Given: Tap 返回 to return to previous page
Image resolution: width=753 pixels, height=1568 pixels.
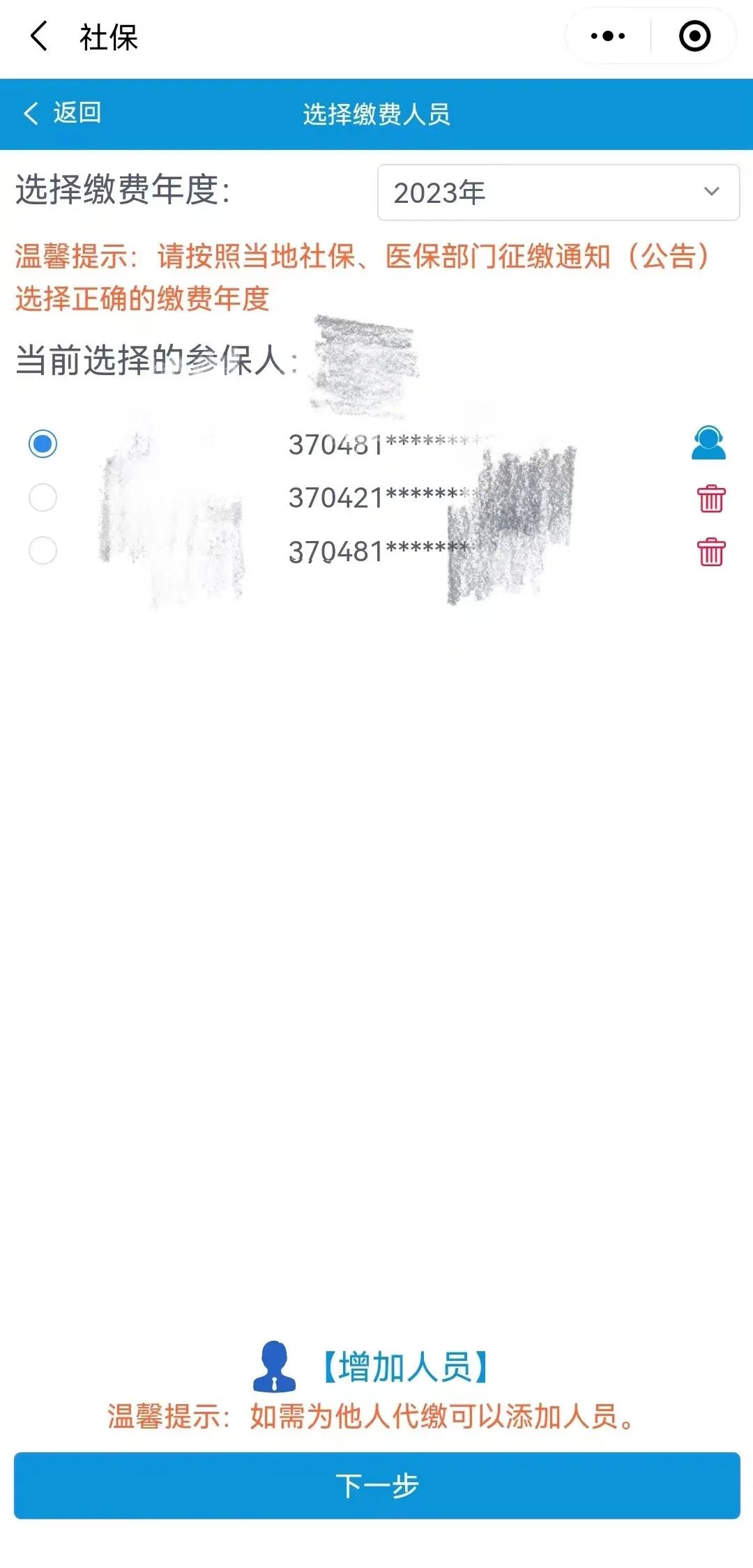Looking at the screenshot, I should [63, 113].
